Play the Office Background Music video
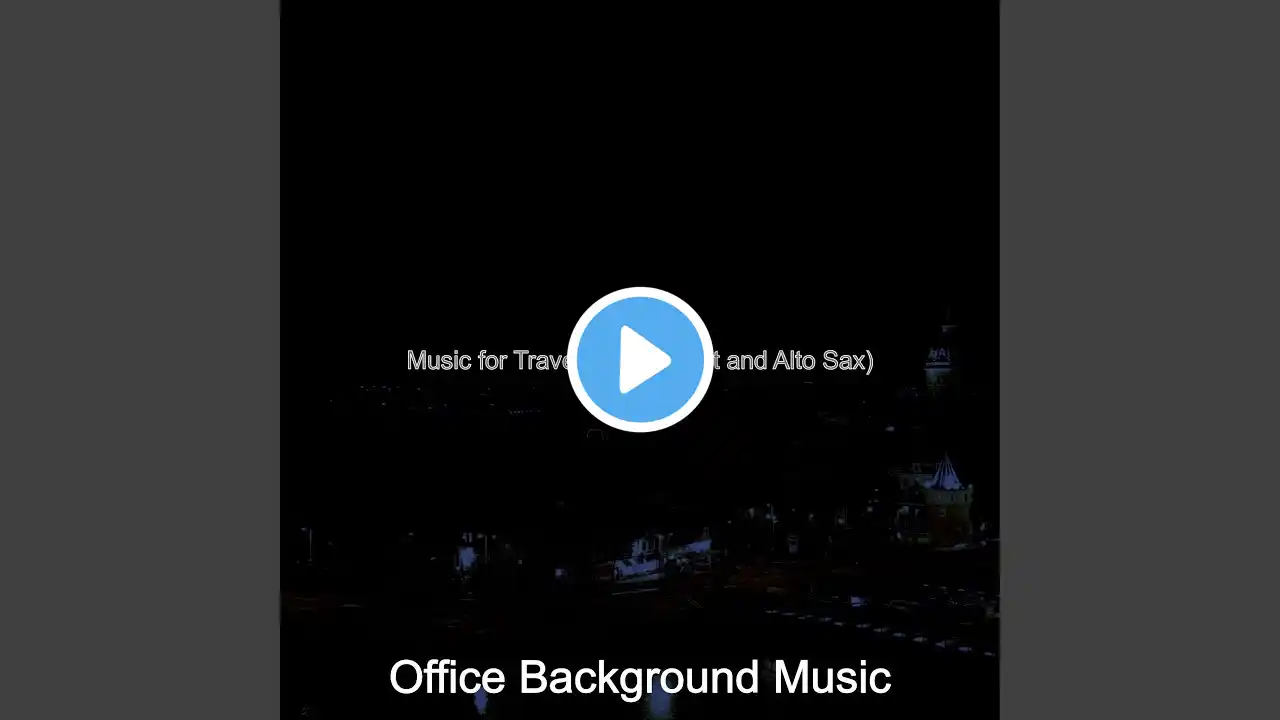 tap(640, 360)
